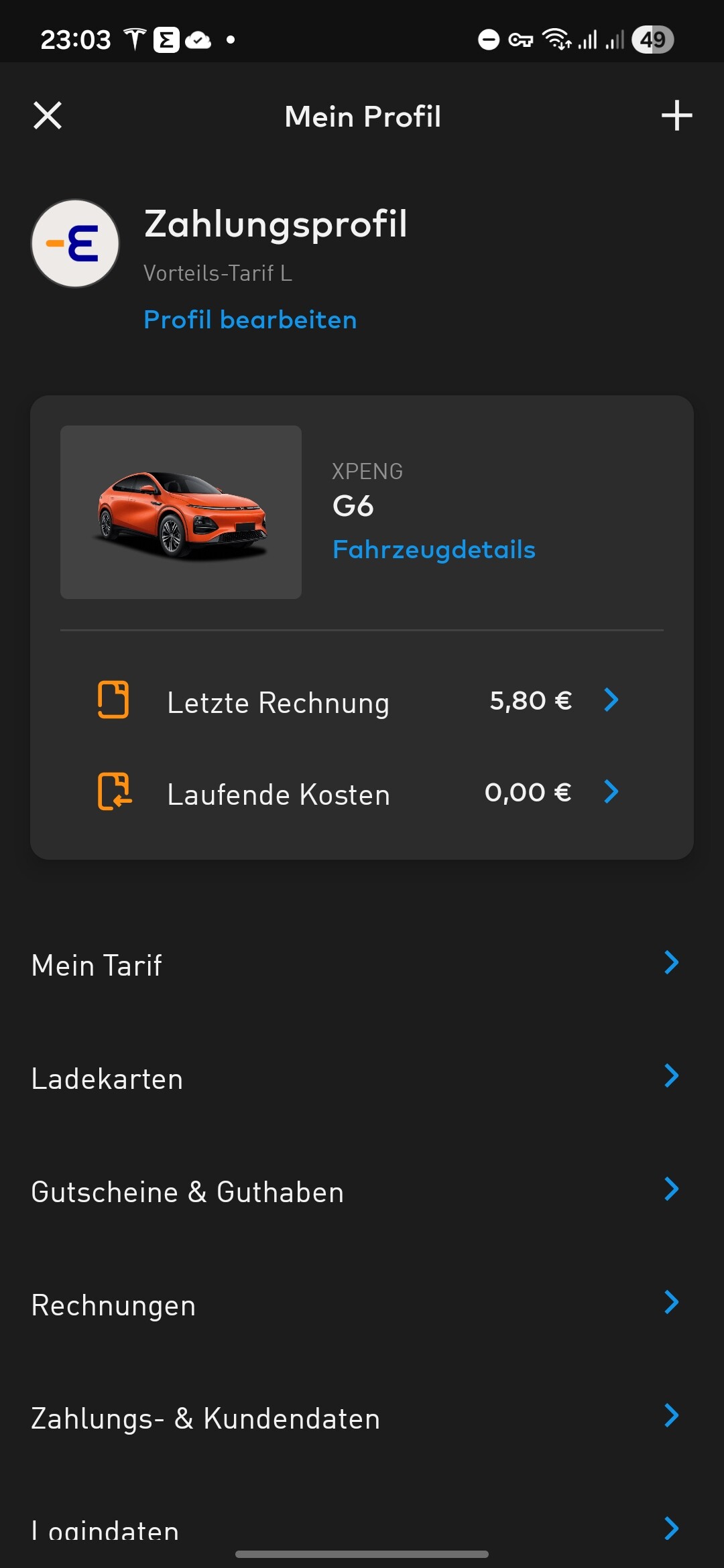Viewport: 724px width, 1568px height.
Task: Open Fahrzeugdetails for the XPENG G6
Action: click(434, 549)
